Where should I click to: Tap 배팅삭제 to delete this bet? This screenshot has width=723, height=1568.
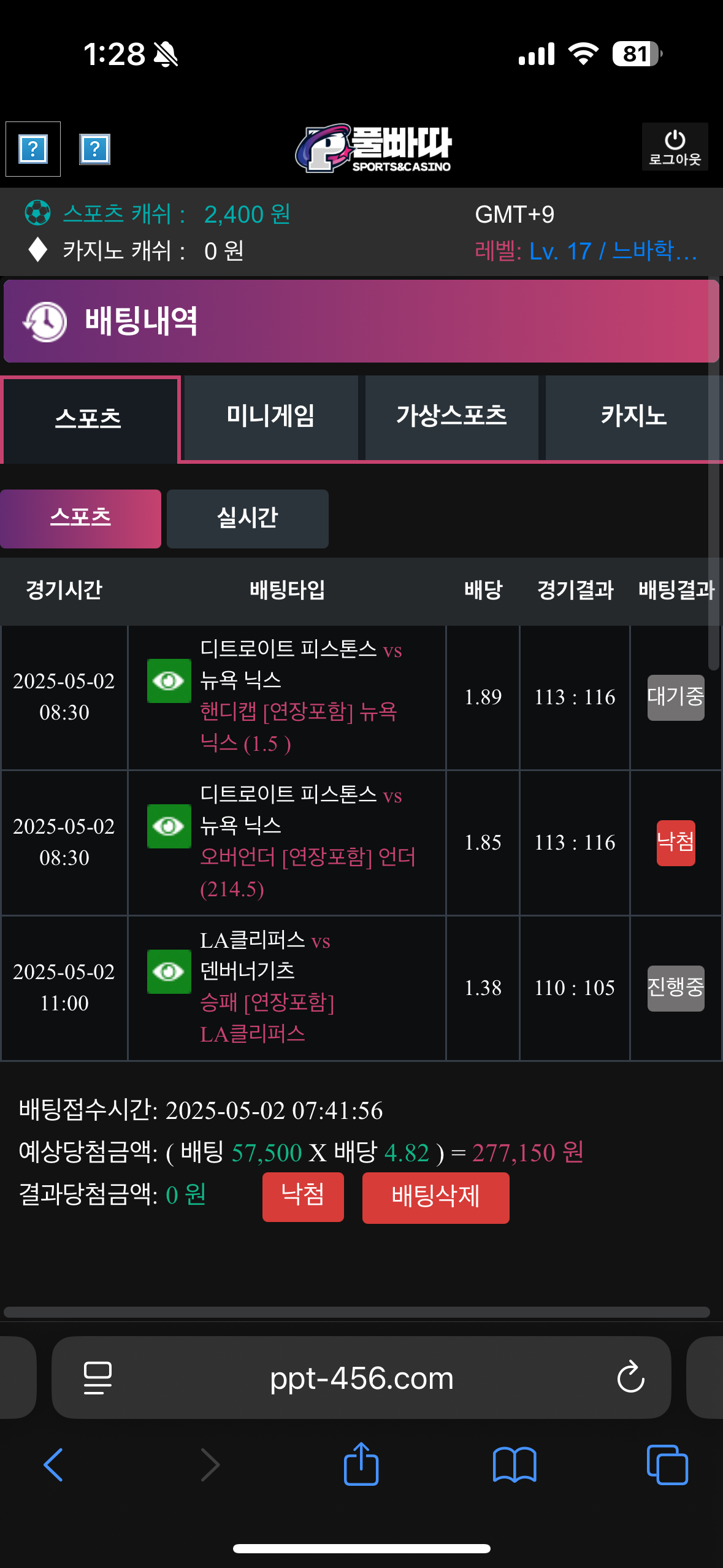point(435,1197)
